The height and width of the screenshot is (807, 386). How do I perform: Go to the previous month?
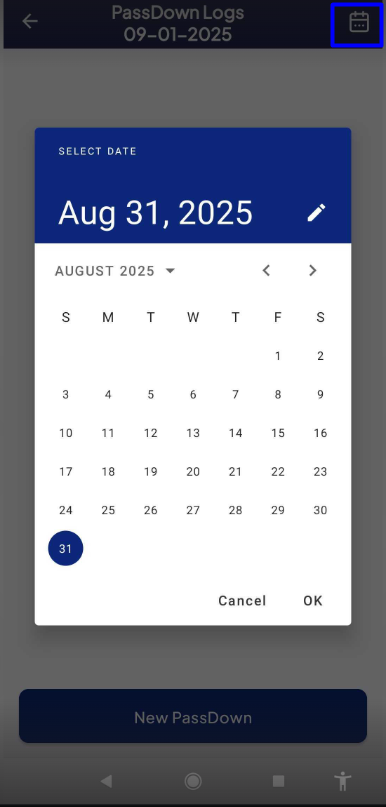coord(266,270)
